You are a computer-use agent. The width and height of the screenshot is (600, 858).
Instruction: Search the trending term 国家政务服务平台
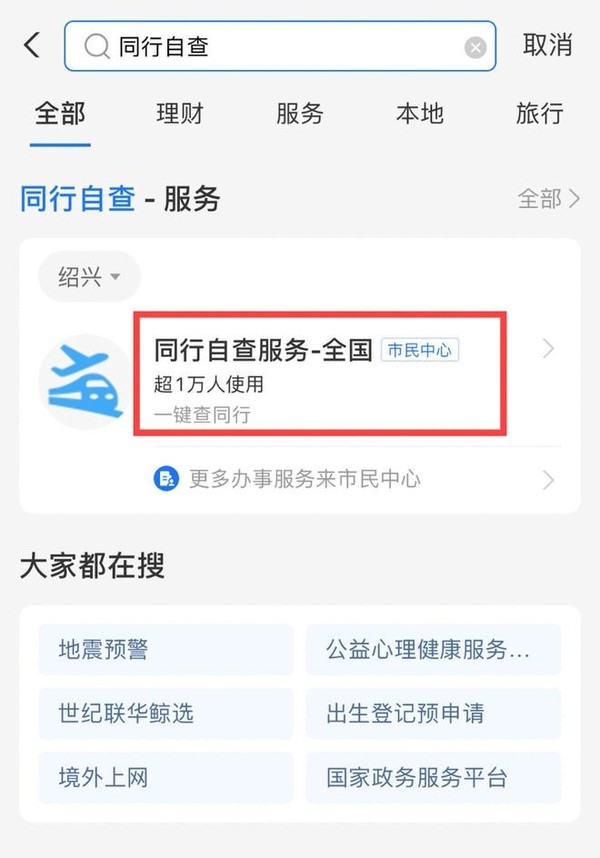[432, 777]
